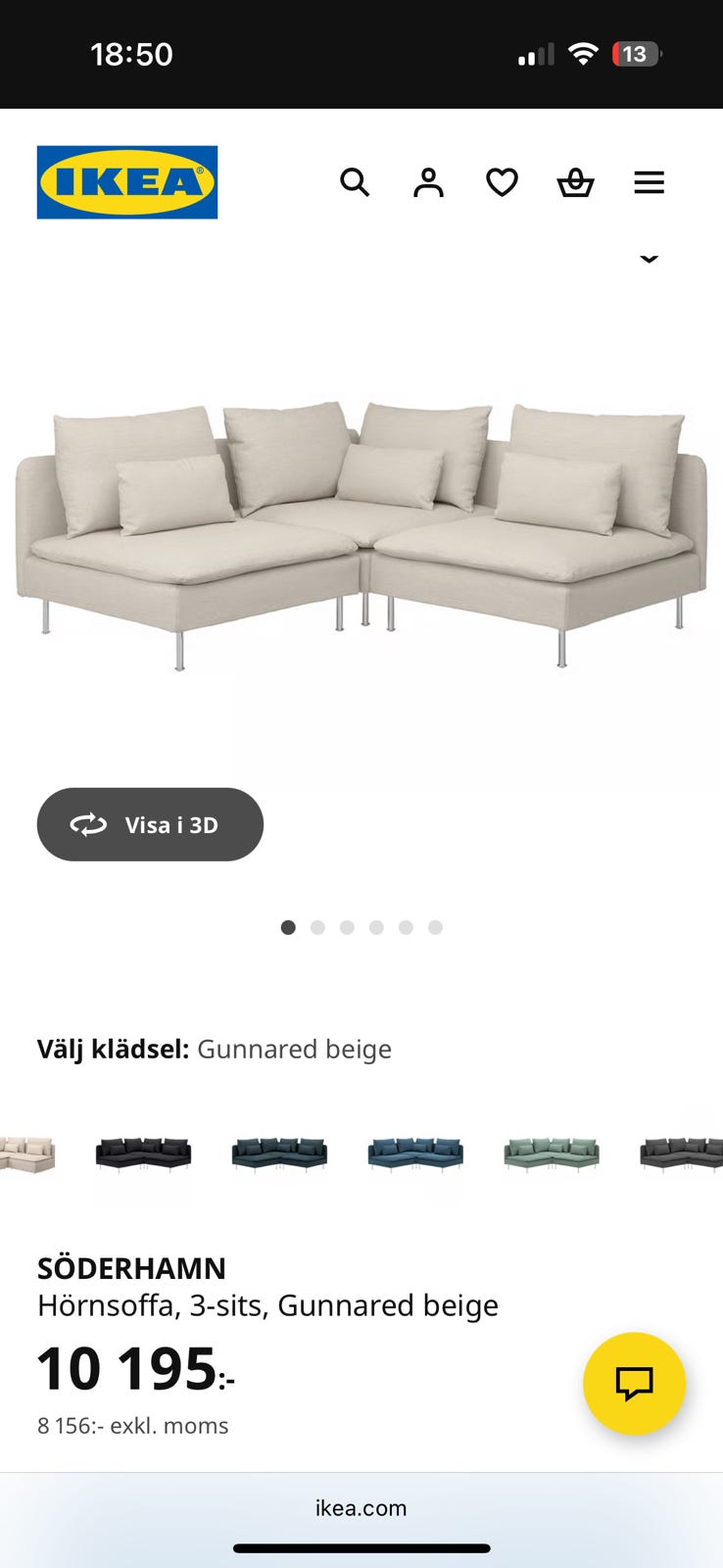The width and height of the screenshot is (723, 1568).
Task: Open the search function
Action: pyautogui.click(x=355, y=182)
